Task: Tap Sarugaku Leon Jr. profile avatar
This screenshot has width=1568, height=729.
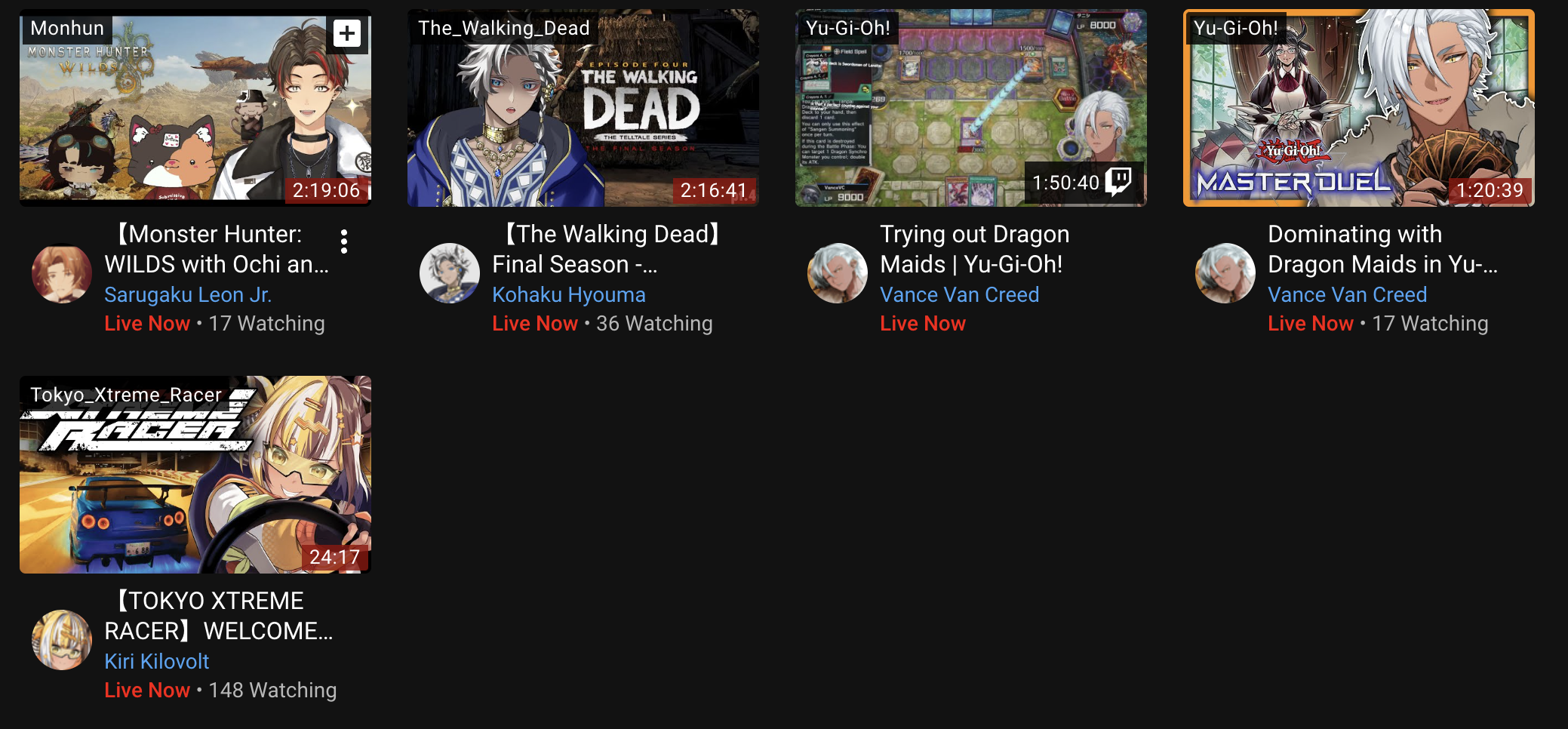Action: (62, 273)
